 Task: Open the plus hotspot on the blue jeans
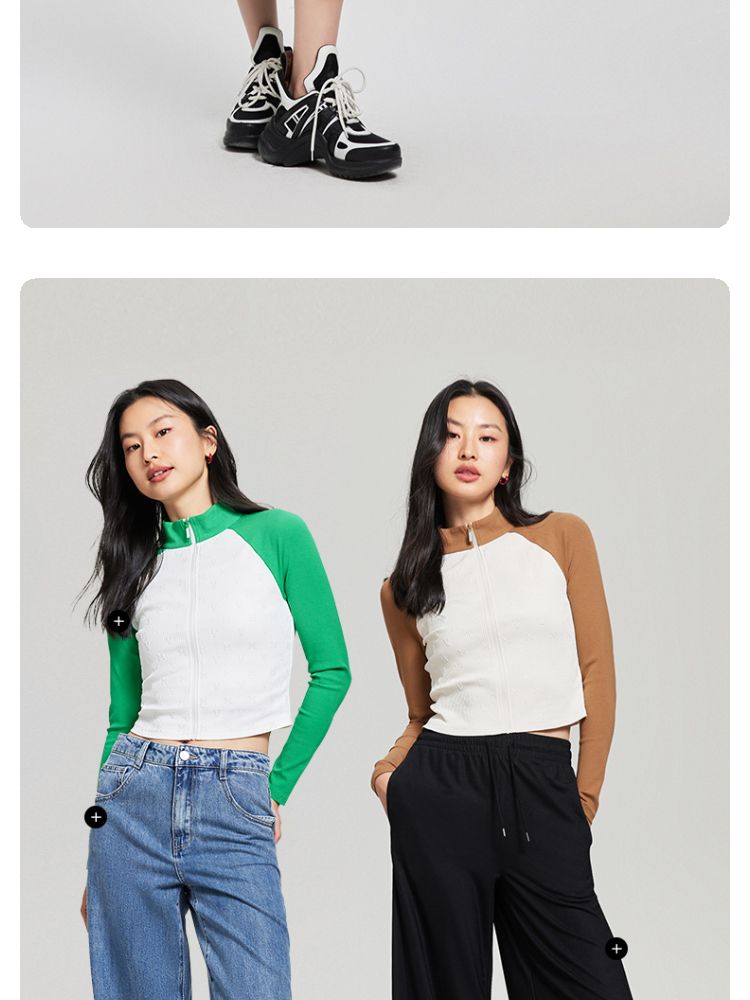(x=96, y=817)
